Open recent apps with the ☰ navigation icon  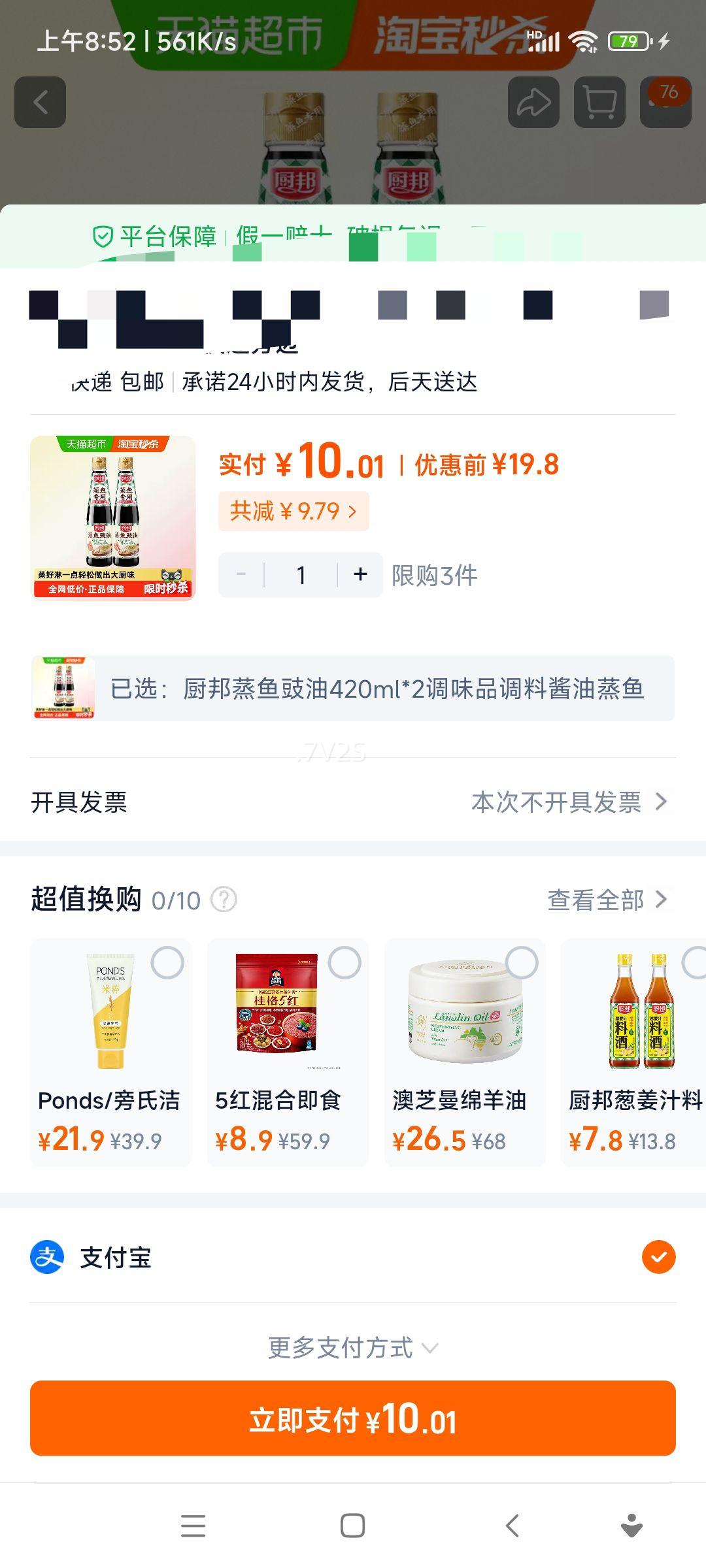(193, 1526)
